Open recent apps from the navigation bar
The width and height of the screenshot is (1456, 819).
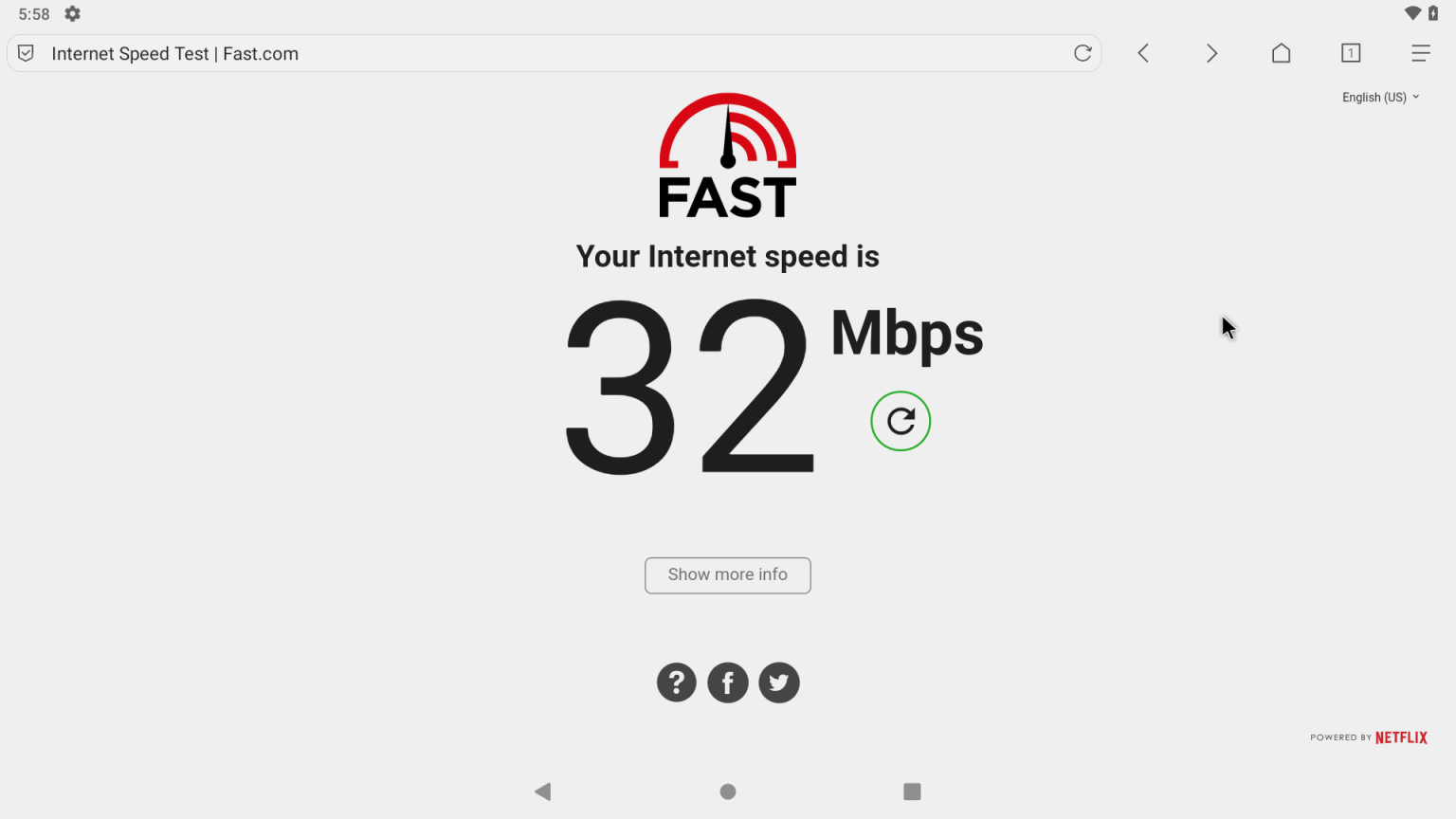tap(912, 792)
